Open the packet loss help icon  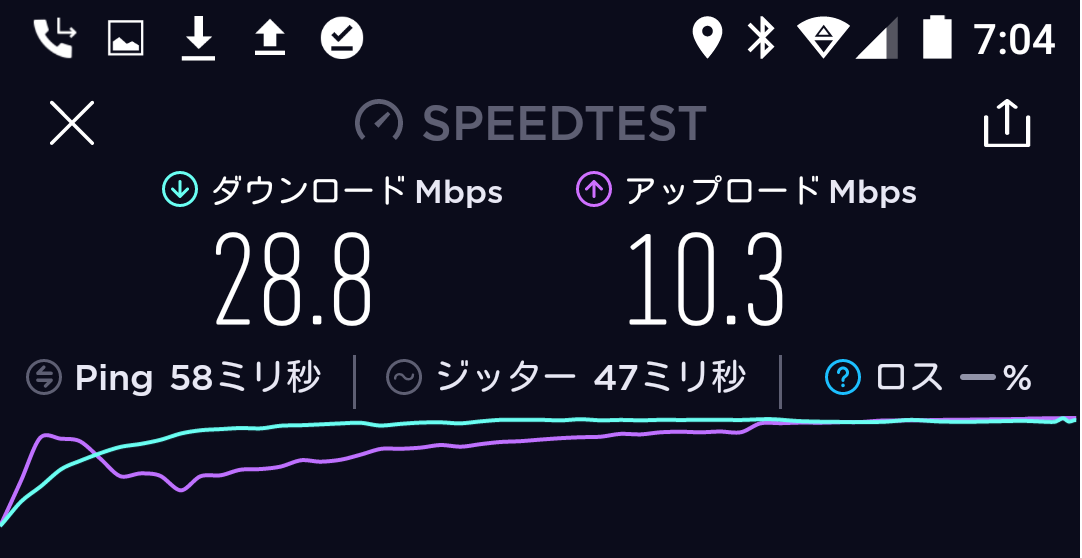tap(842, 378)
